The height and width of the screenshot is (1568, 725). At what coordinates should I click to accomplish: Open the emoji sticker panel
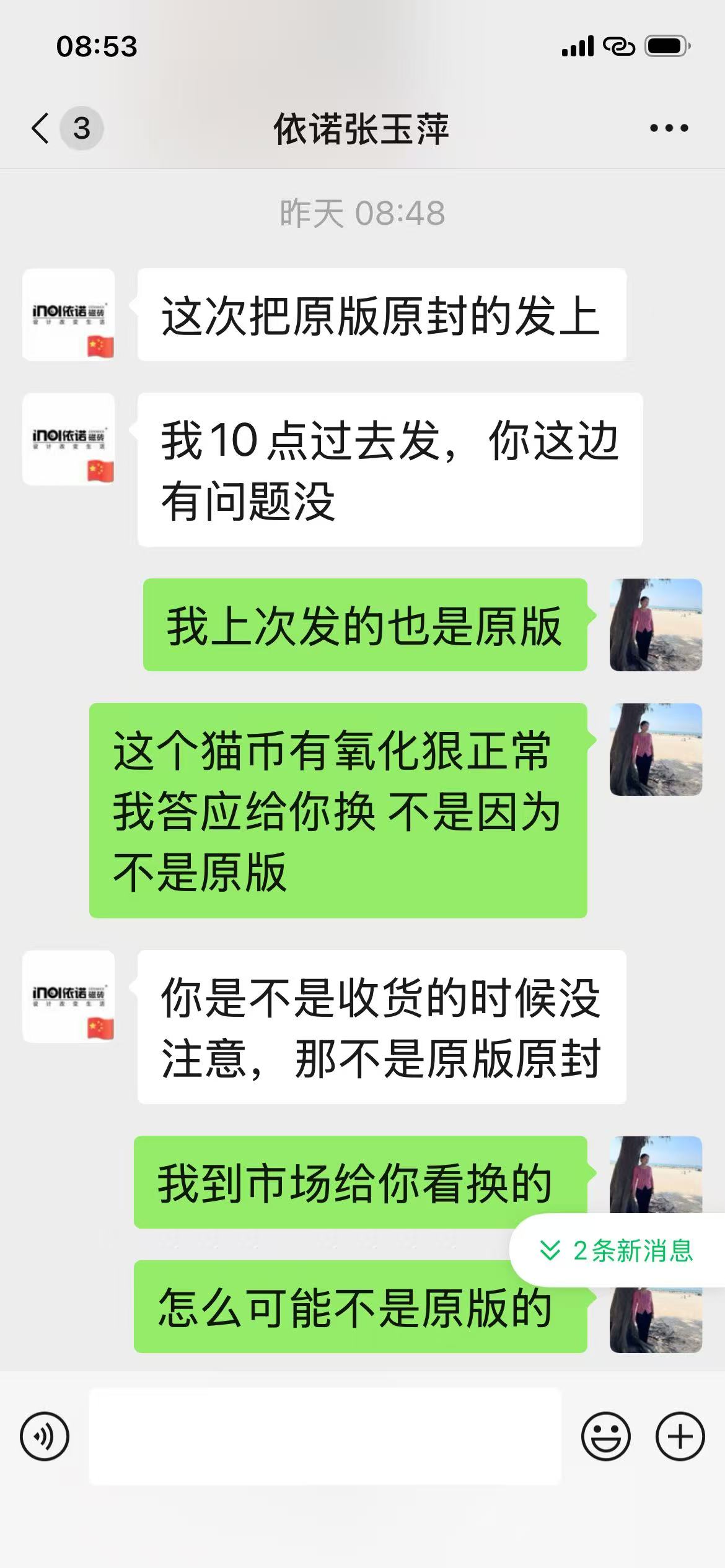pos(605,1436)
